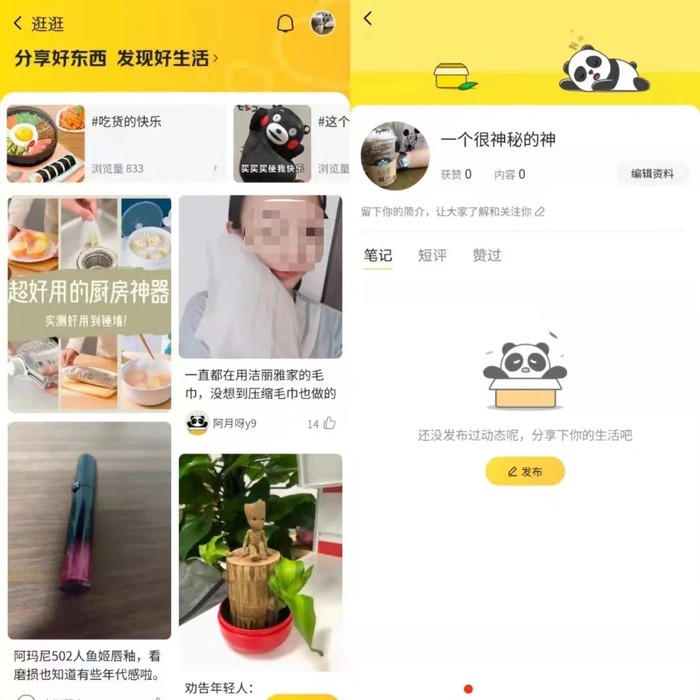
Task: Switch to the 笔记 tab
Action: pos(378,256)
